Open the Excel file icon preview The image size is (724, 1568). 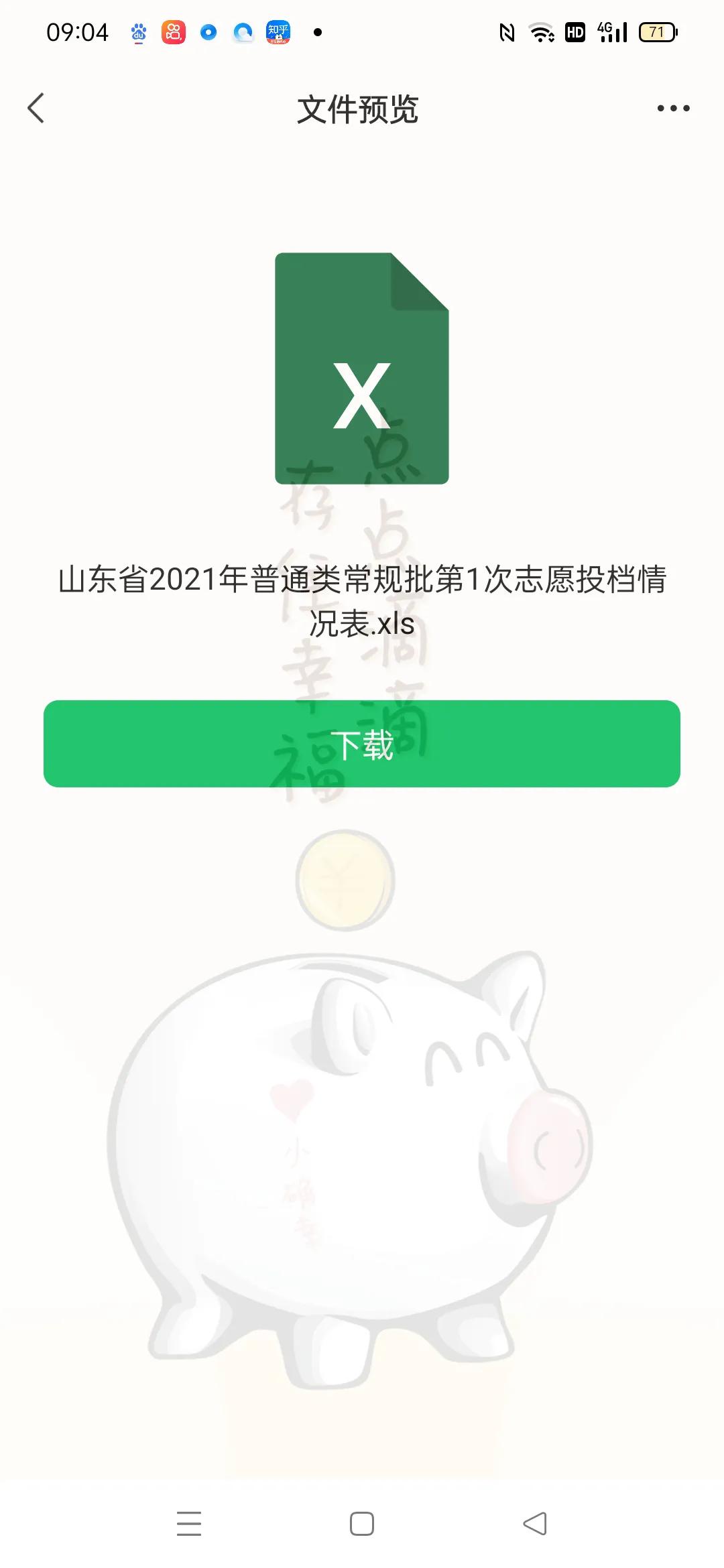click(x=362, y=369)
